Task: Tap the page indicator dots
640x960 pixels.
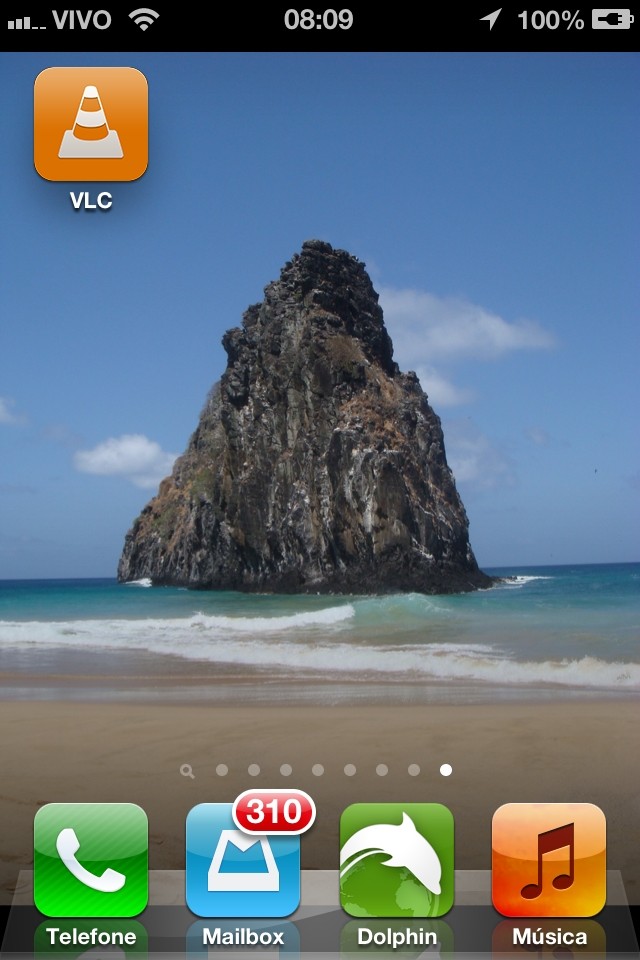Action: point(318,770)
